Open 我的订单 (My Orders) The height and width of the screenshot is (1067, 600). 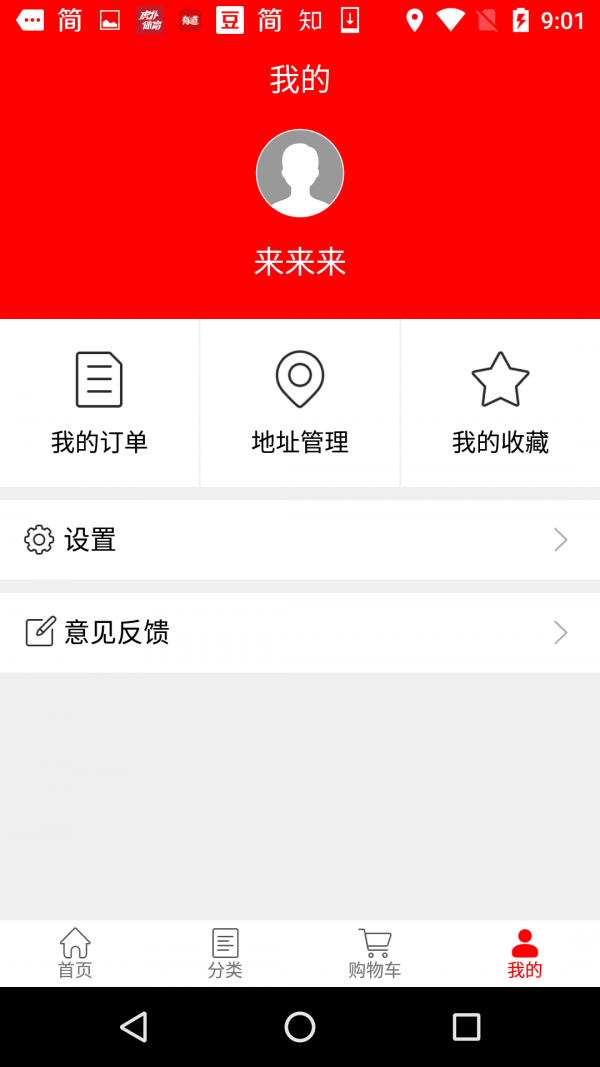[99, 403]
